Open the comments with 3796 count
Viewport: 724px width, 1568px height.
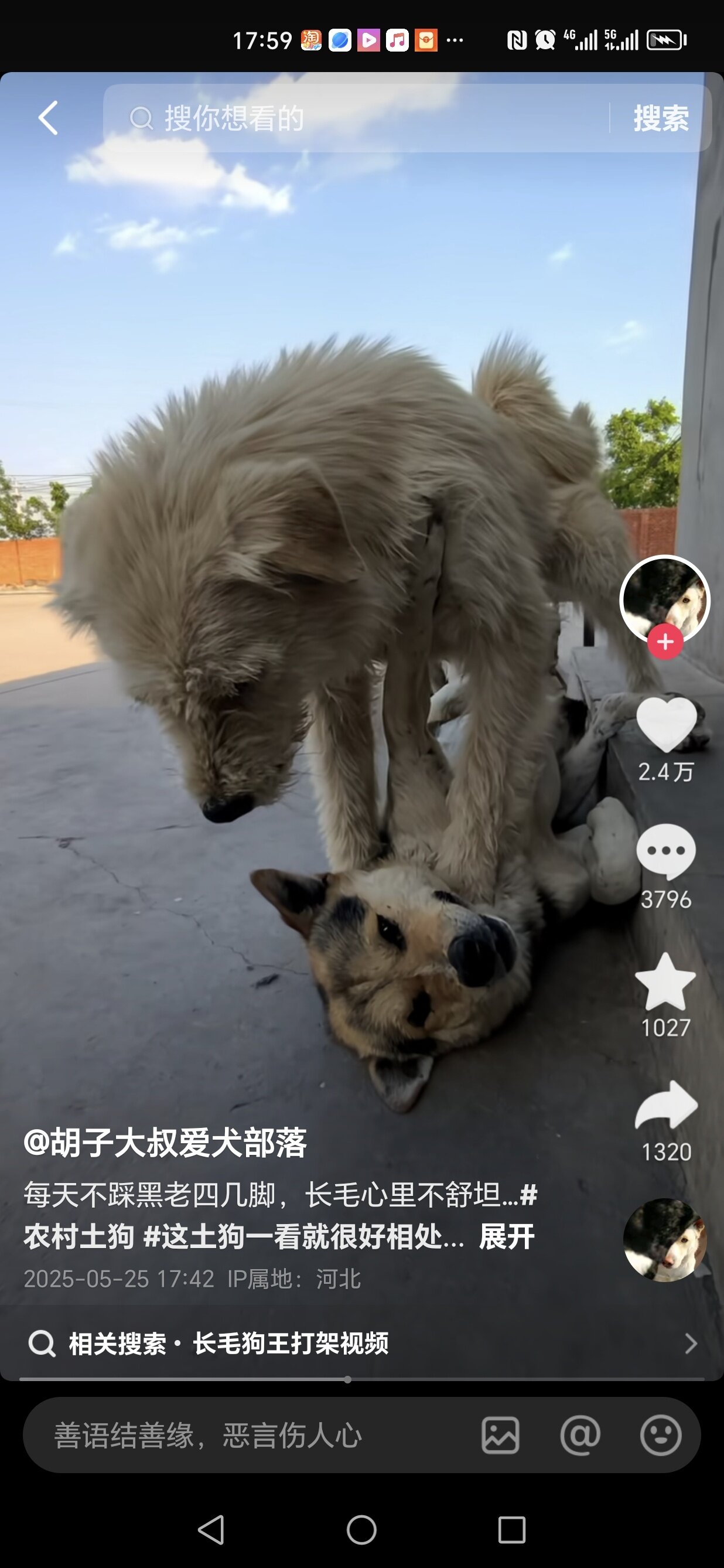(665, 852)
